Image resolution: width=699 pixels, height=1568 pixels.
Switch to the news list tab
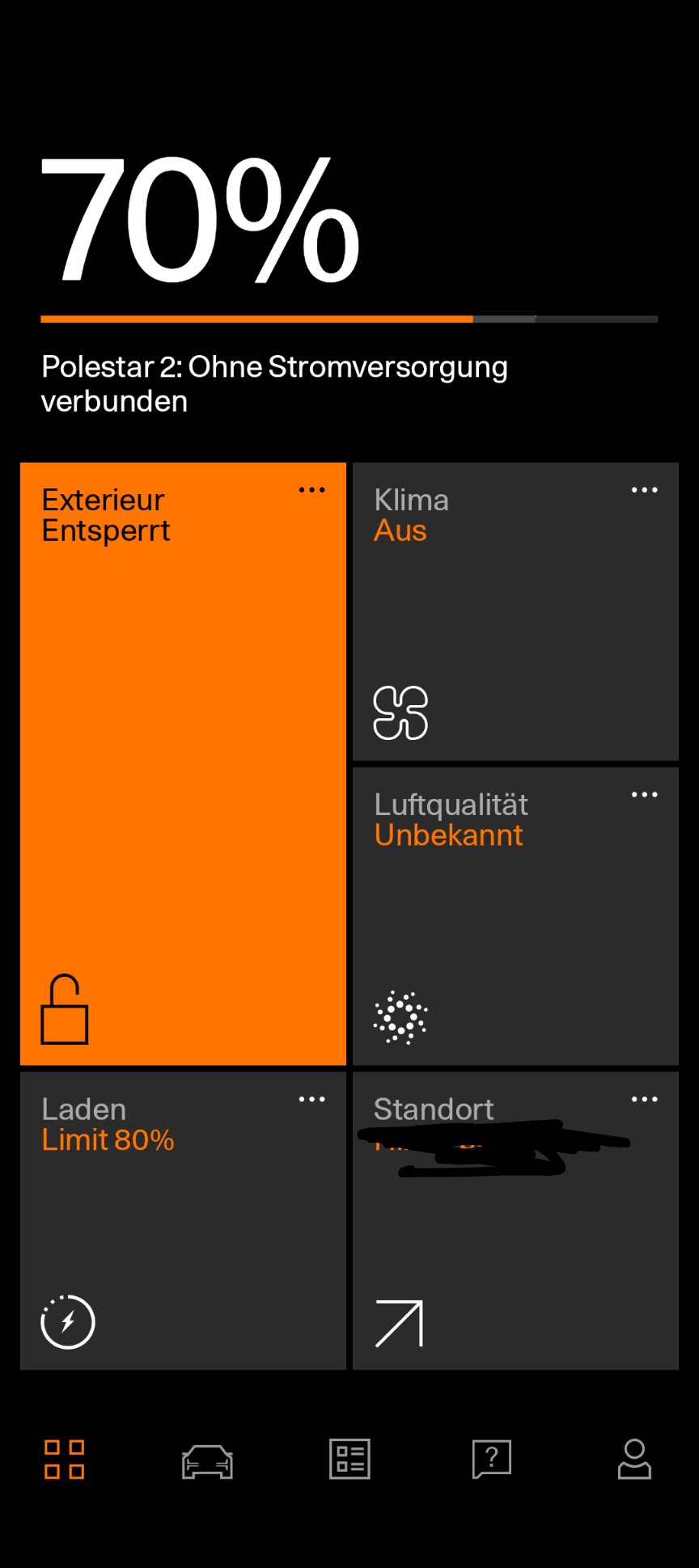pyautogui.click(x=349, y=1460)
